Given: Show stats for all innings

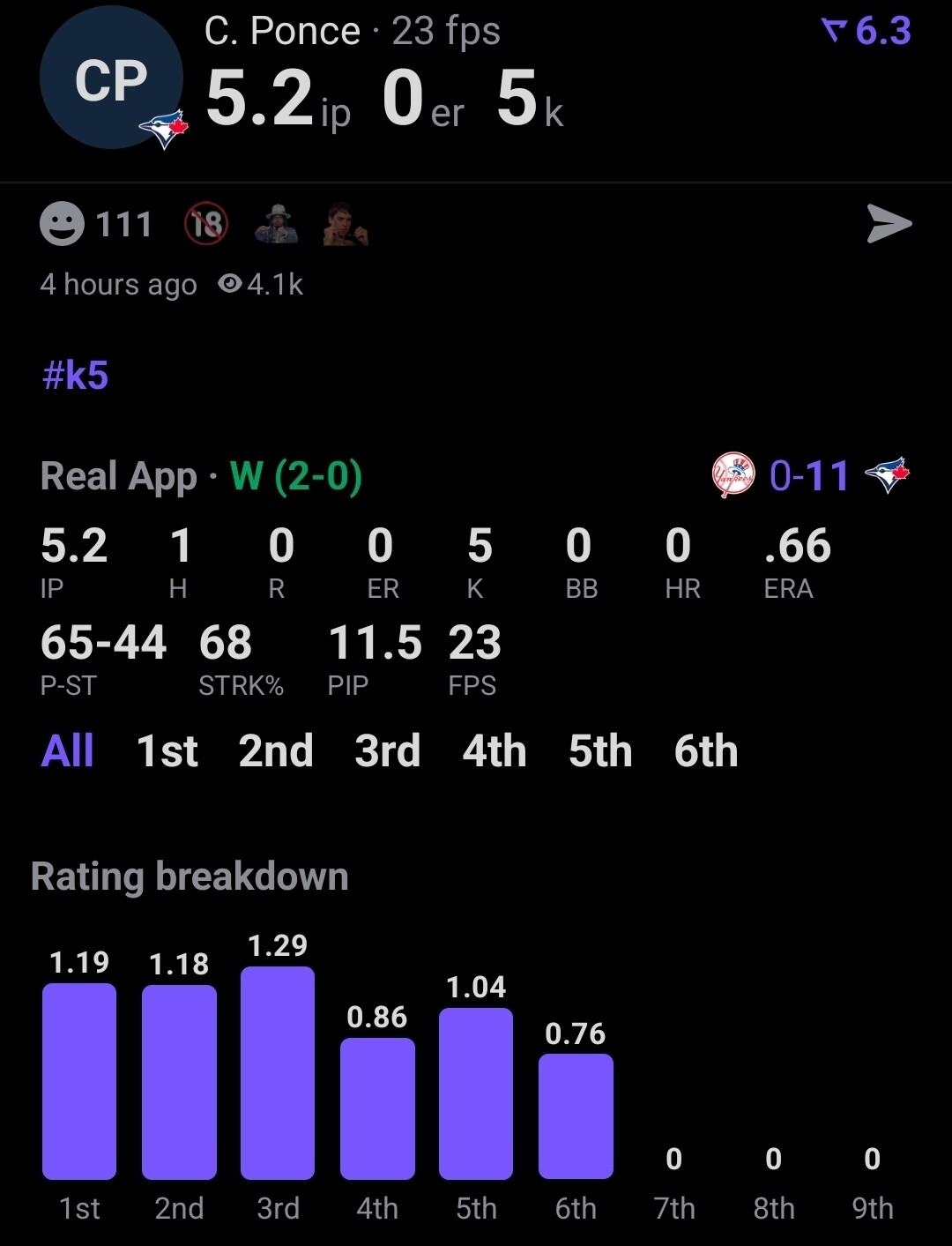Looking at the screenshot, I should (x=67, y=751).
